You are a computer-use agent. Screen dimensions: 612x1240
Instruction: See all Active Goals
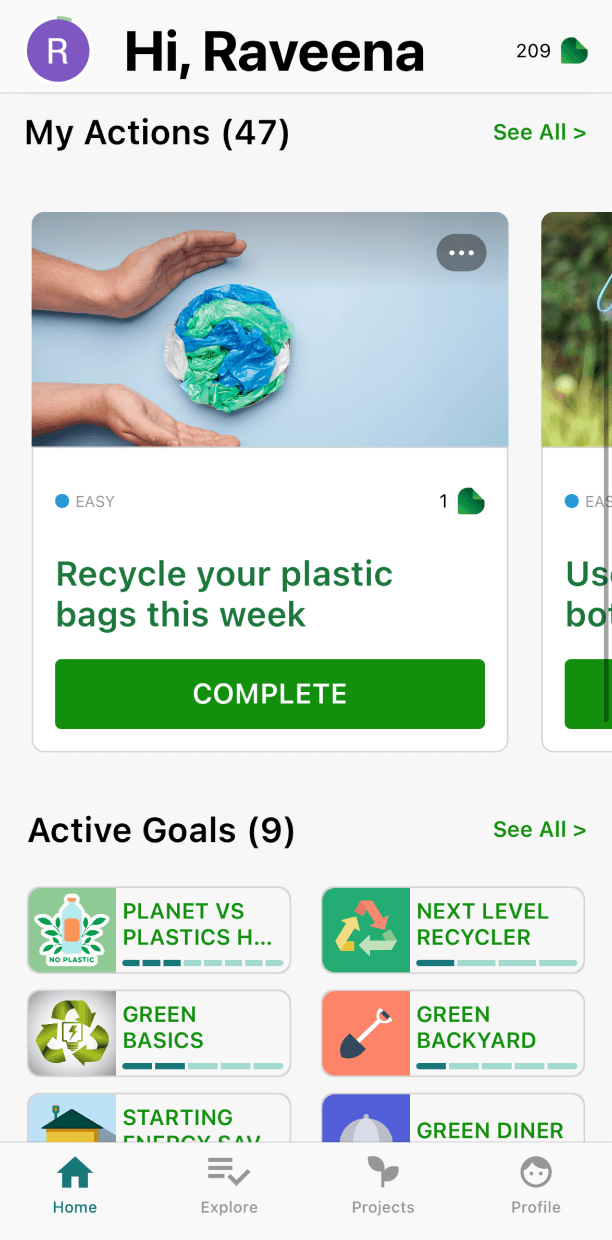539,829
